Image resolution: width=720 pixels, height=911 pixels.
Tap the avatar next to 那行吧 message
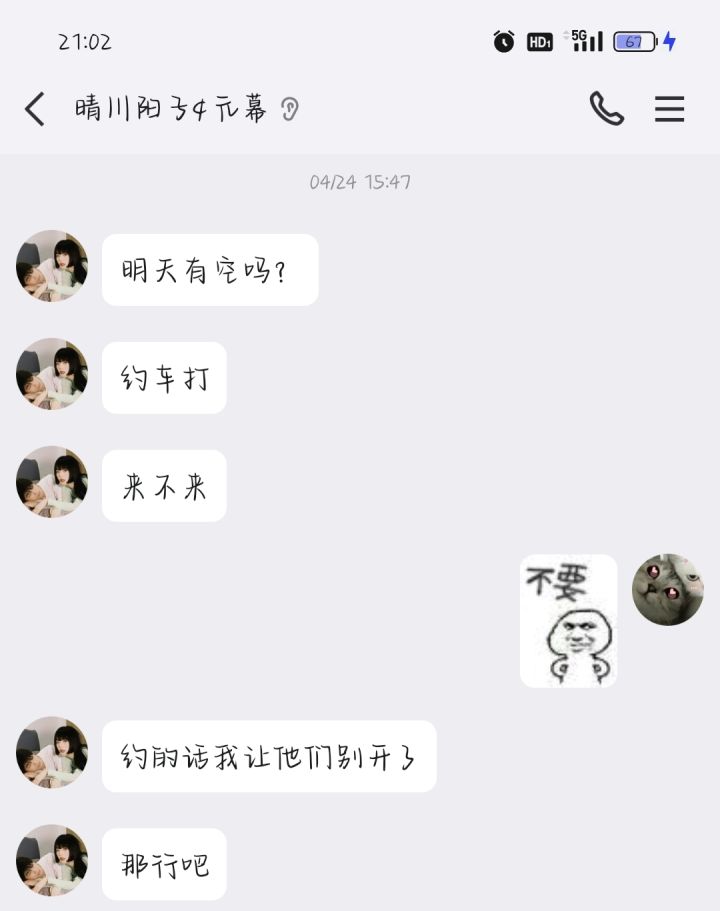pos(51,861)
